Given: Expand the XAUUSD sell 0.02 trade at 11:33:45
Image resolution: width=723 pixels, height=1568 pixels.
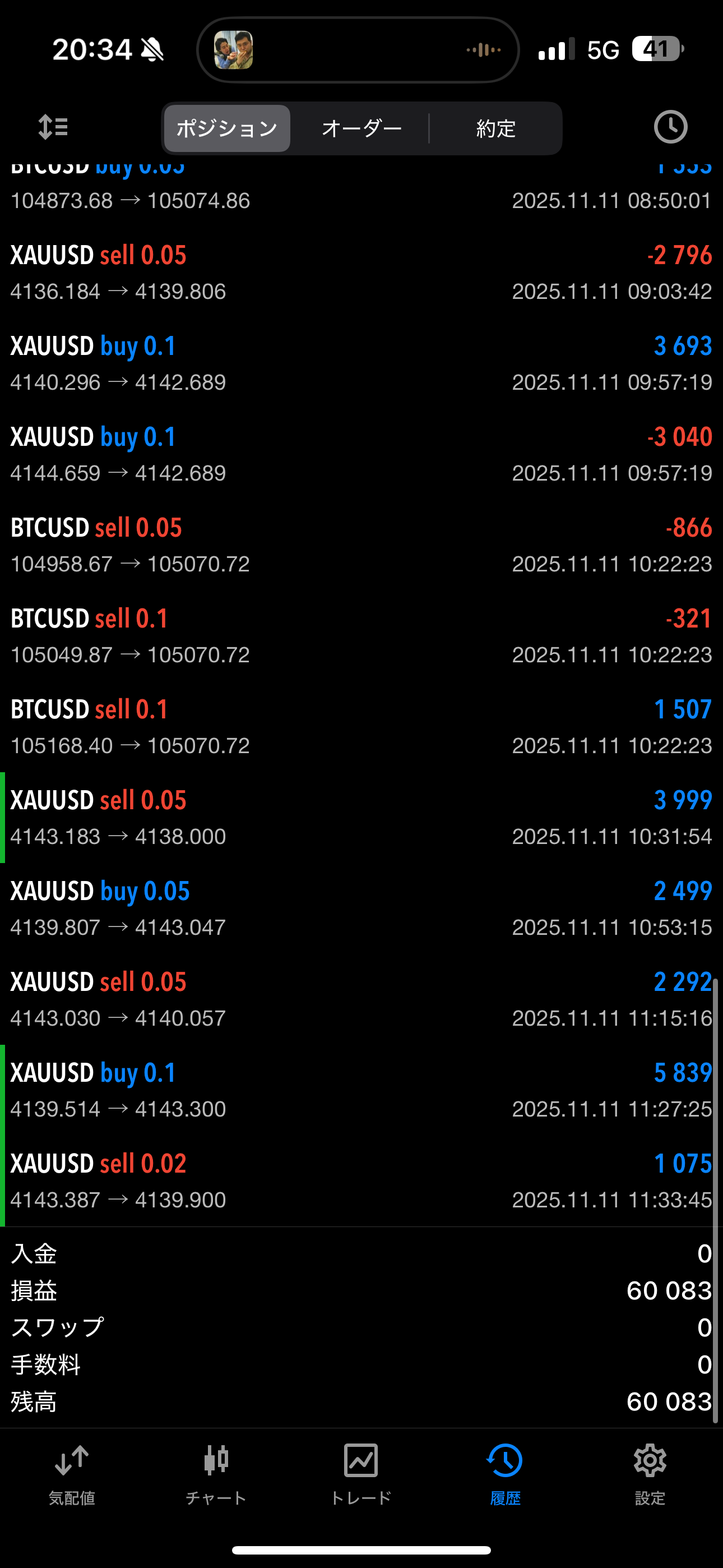Looking at the screenshot, I should [x=361, y=1181].
